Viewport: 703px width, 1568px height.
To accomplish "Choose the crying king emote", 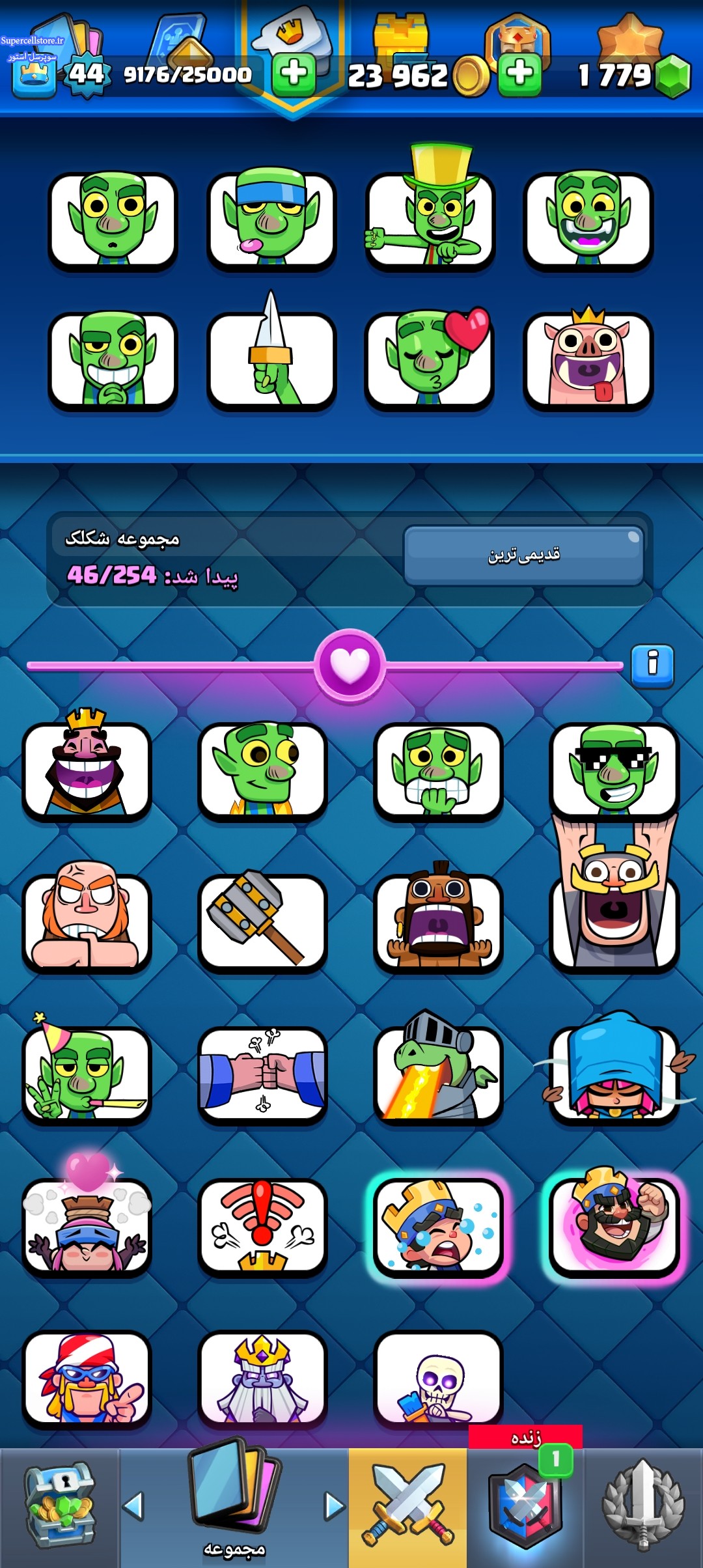I will pos(438,1226).
